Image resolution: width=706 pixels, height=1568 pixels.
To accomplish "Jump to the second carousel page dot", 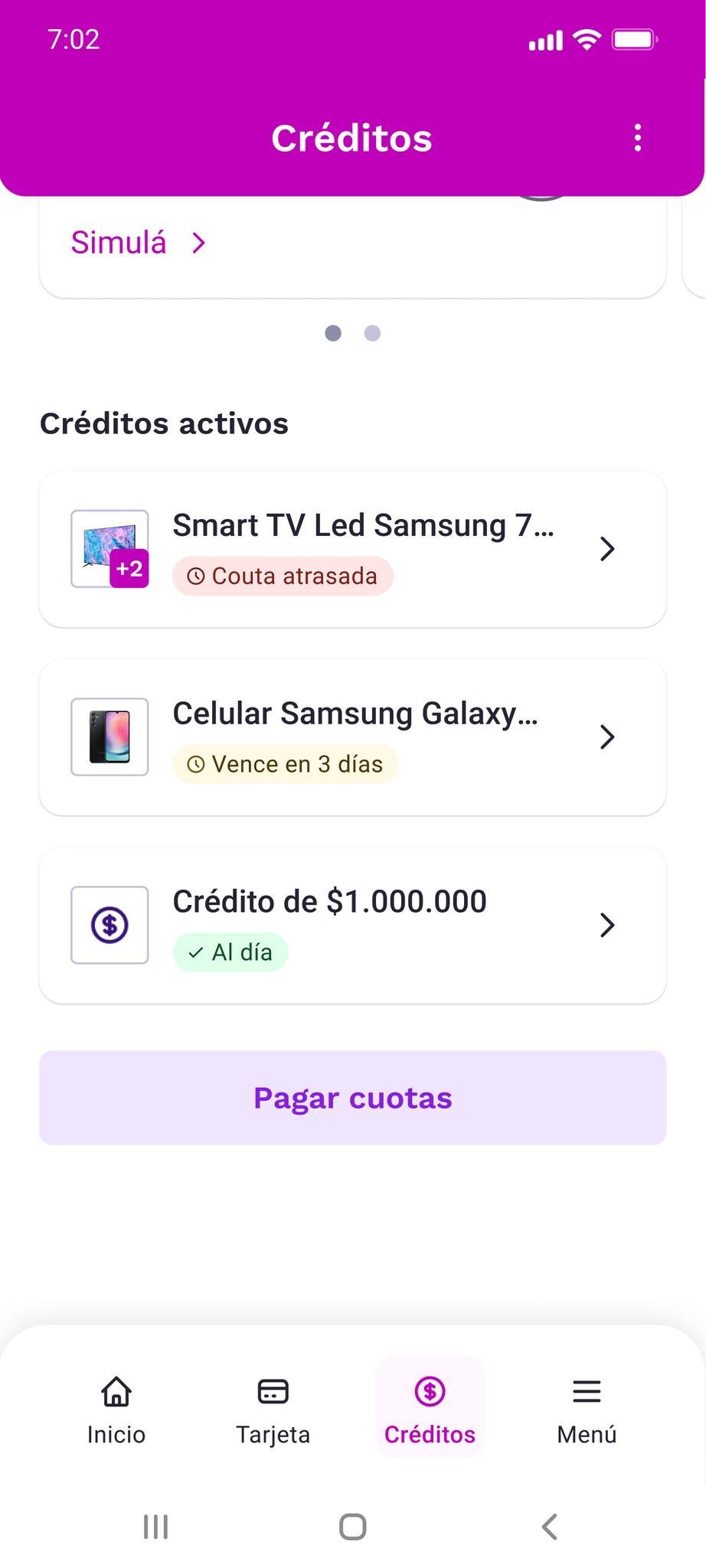I will pyautogui.click(x=372, y=333).
